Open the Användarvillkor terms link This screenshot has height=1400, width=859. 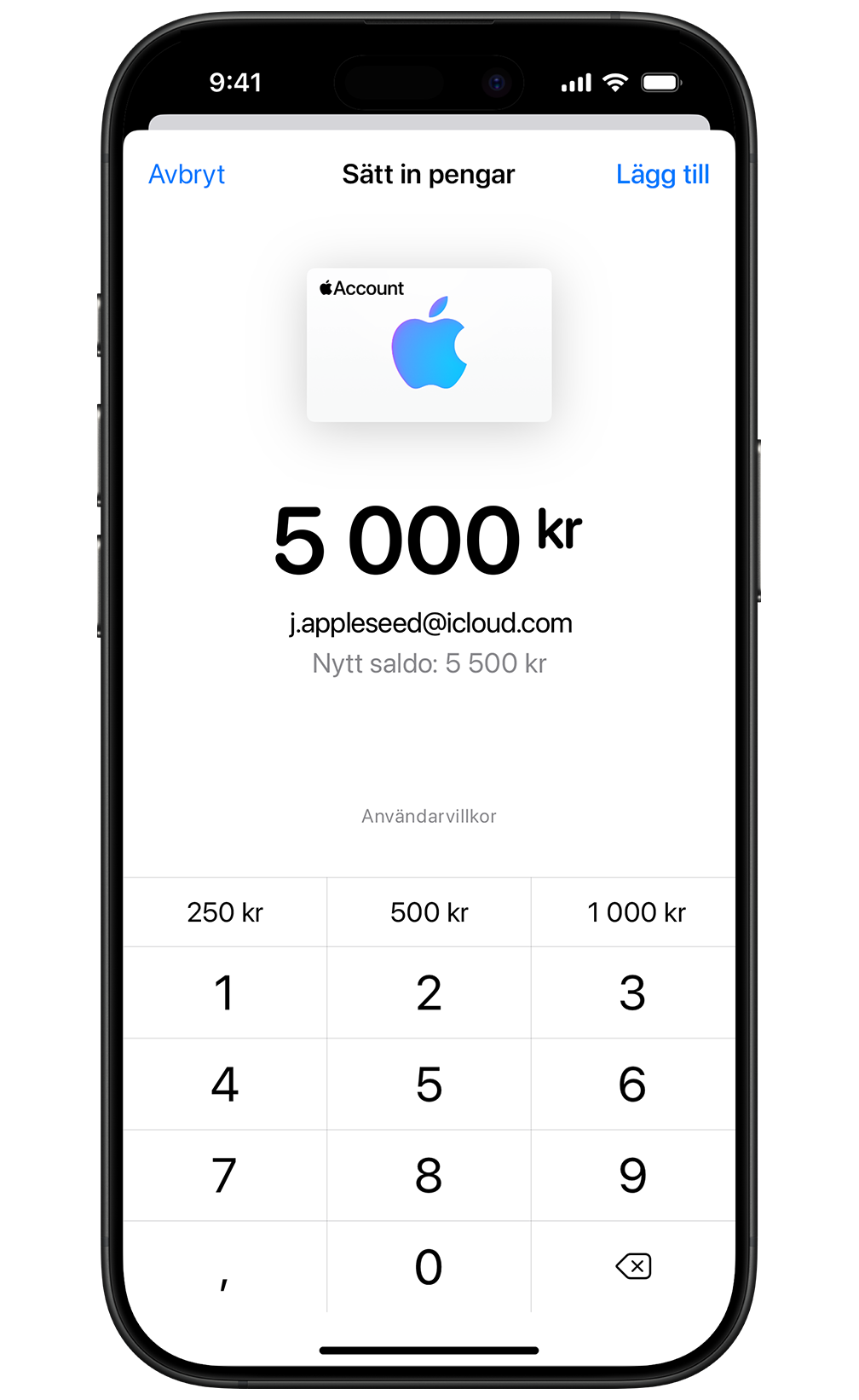(x=429, y=816)
